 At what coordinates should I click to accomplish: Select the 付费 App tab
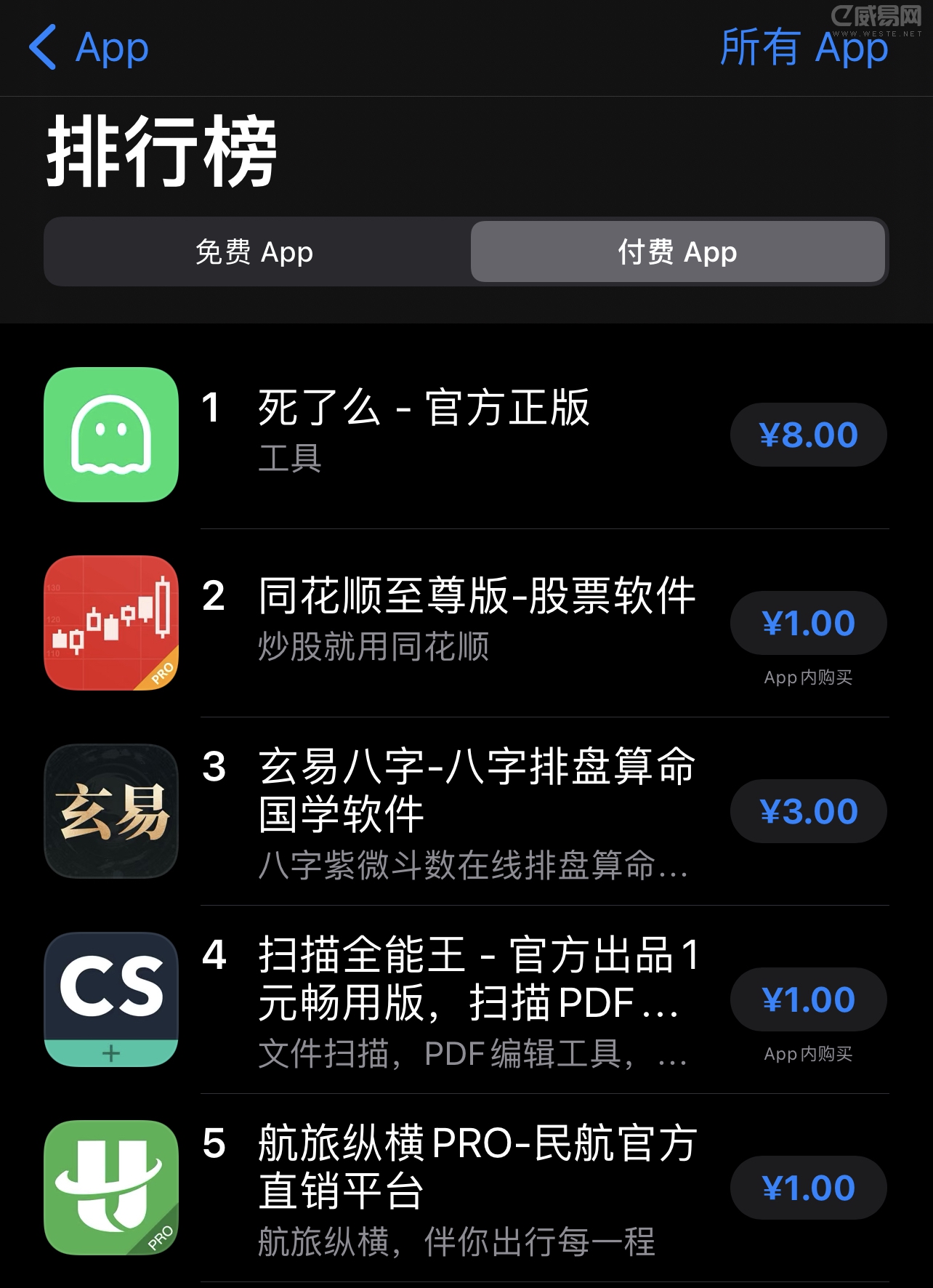(677, 252)
